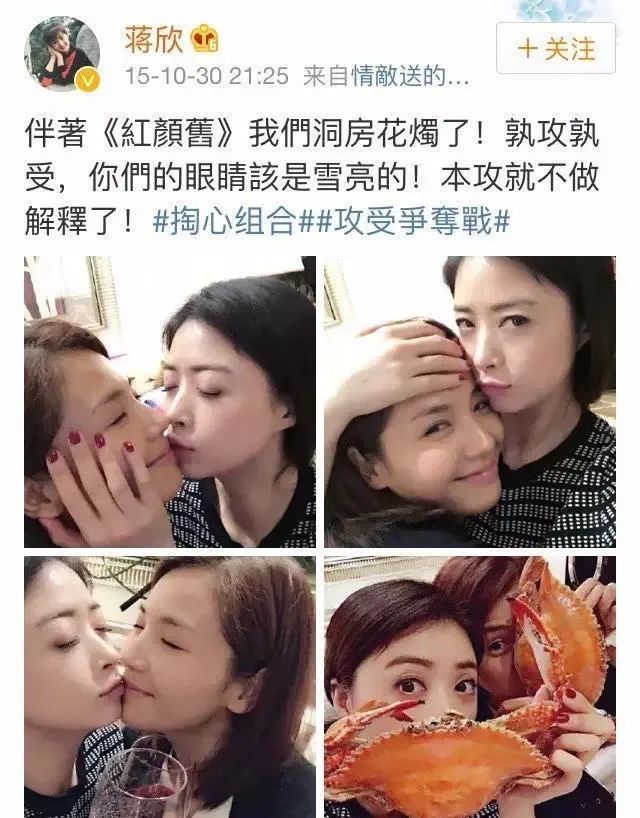View the photo with the wine glass

(169, 686)
